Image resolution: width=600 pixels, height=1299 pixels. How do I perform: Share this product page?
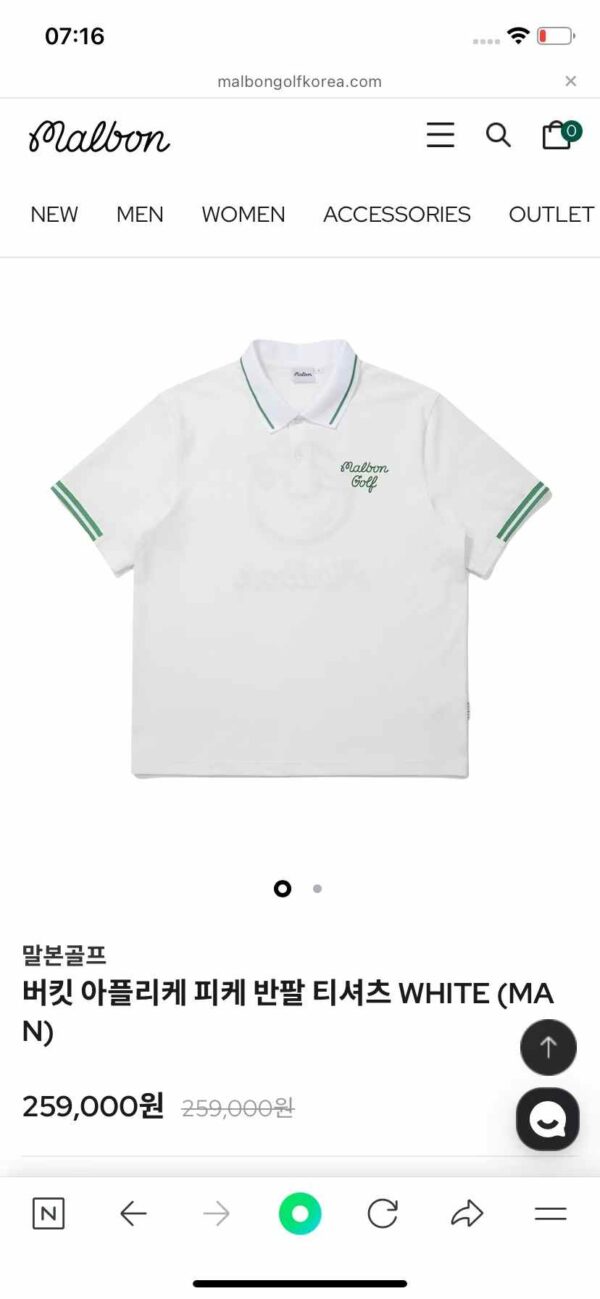pyautogui.click(x=466, y=1214)
